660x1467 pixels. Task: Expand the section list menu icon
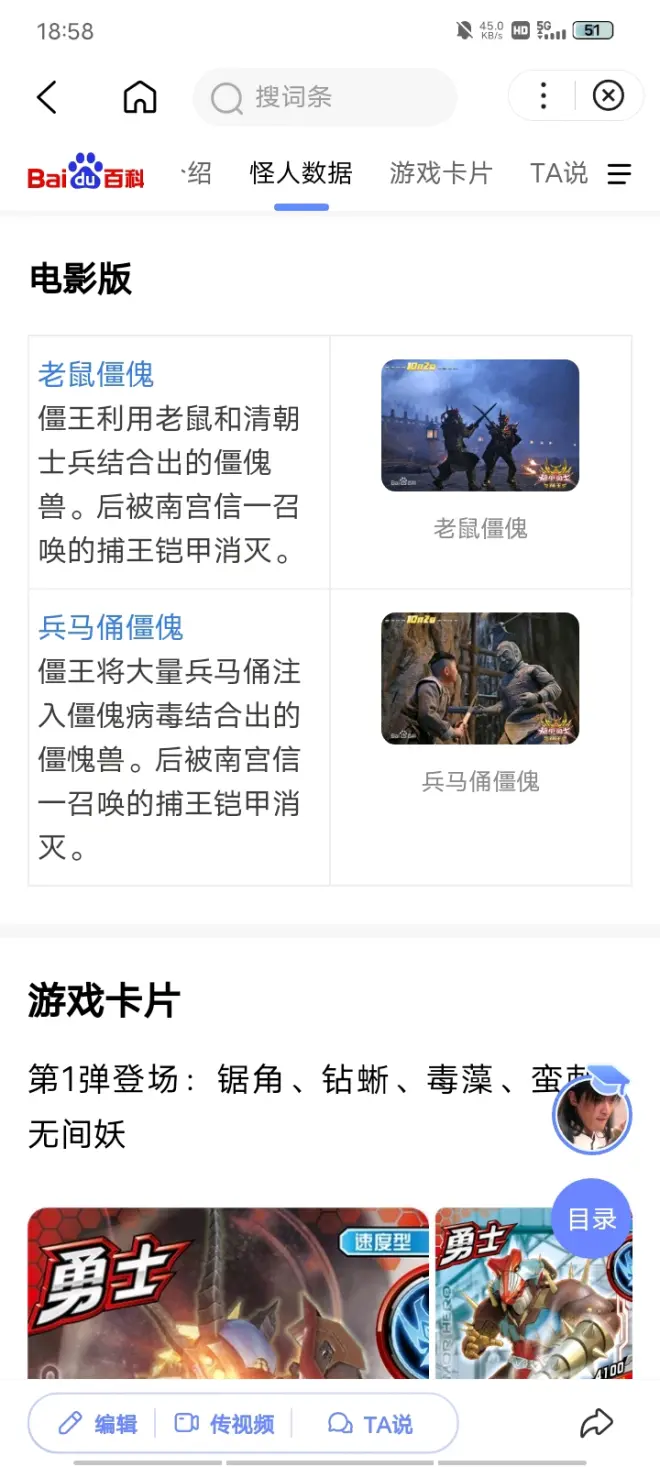(x=620, y=174)
